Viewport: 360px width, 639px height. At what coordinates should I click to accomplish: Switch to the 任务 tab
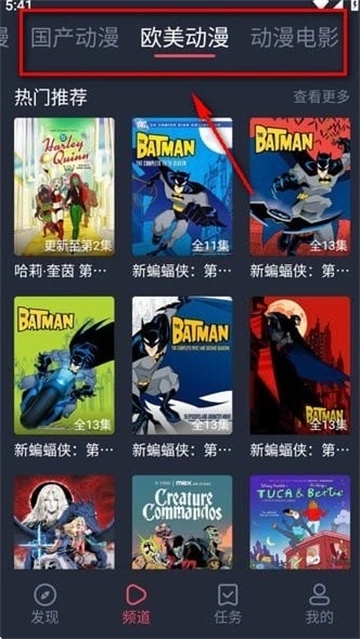[228, 604]
